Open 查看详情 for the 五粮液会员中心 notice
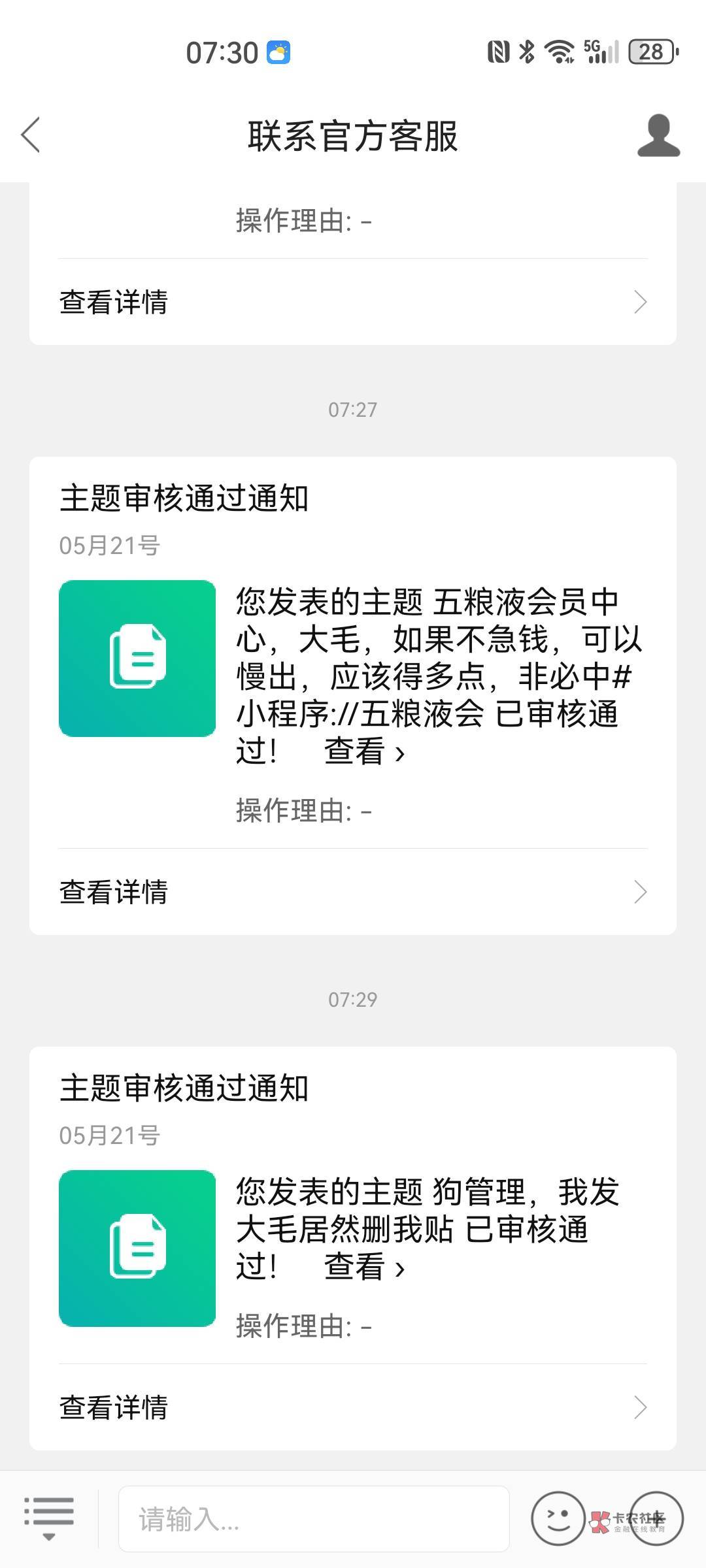 (x=353, y=892)
